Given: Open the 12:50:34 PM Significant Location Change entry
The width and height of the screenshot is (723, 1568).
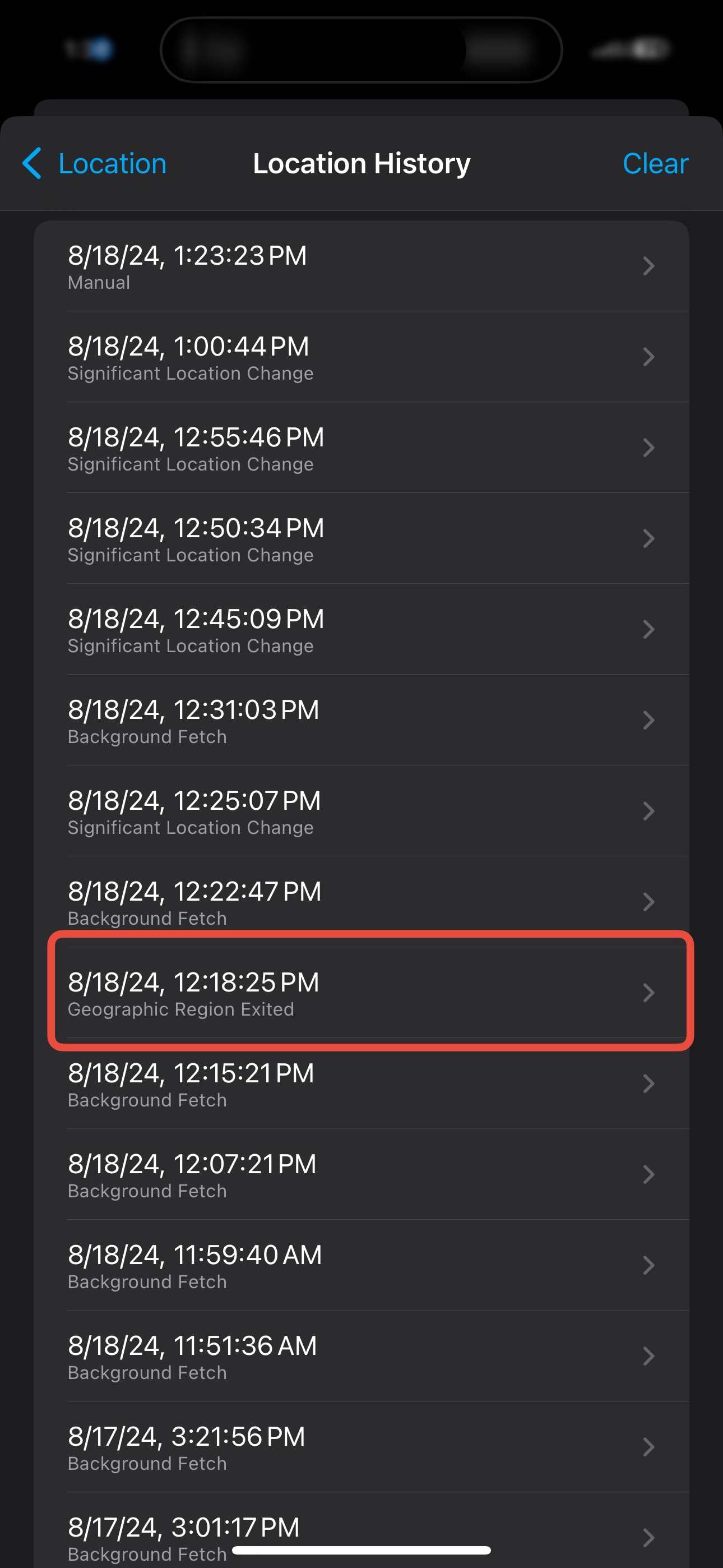Looking at the screenshot, I should [361, 538].
